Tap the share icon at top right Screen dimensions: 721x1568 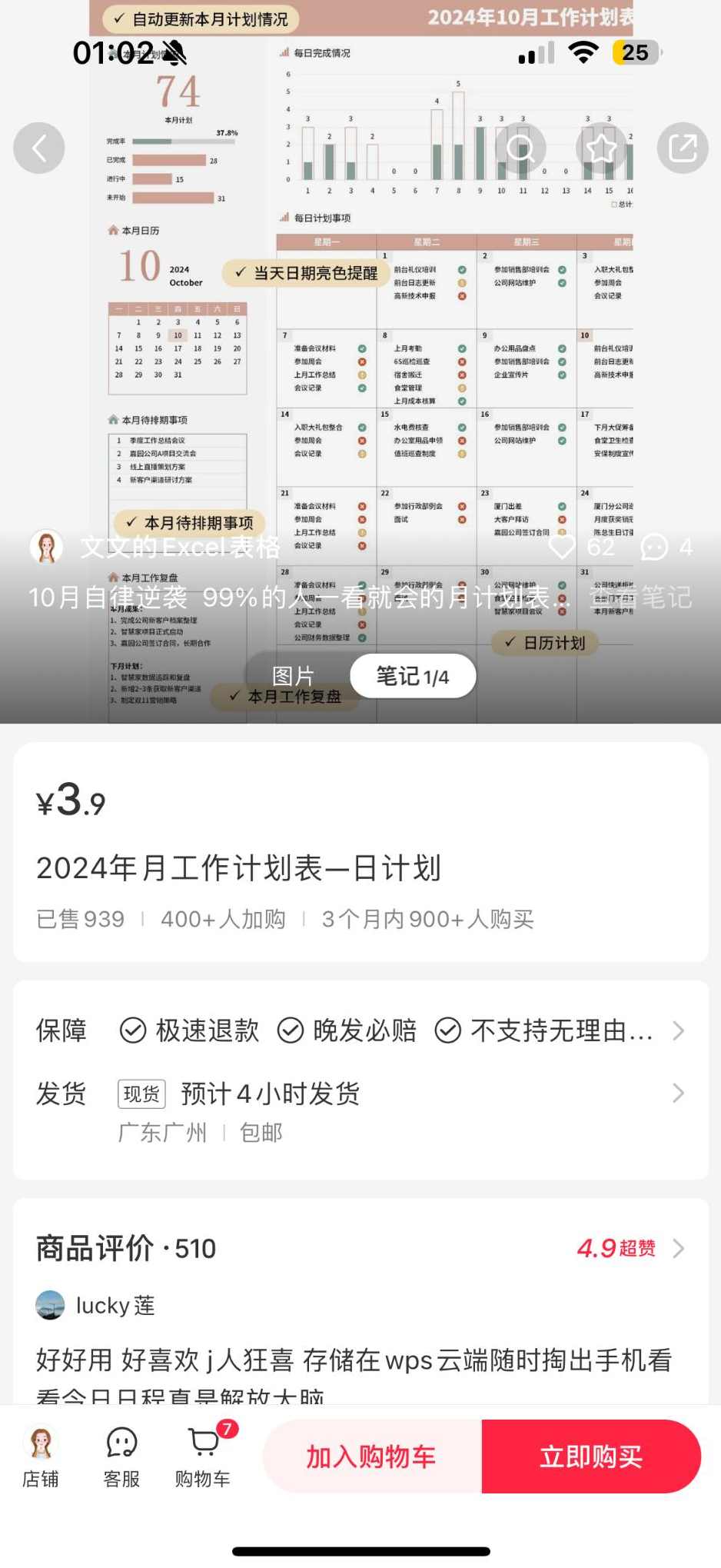(682, 148)
